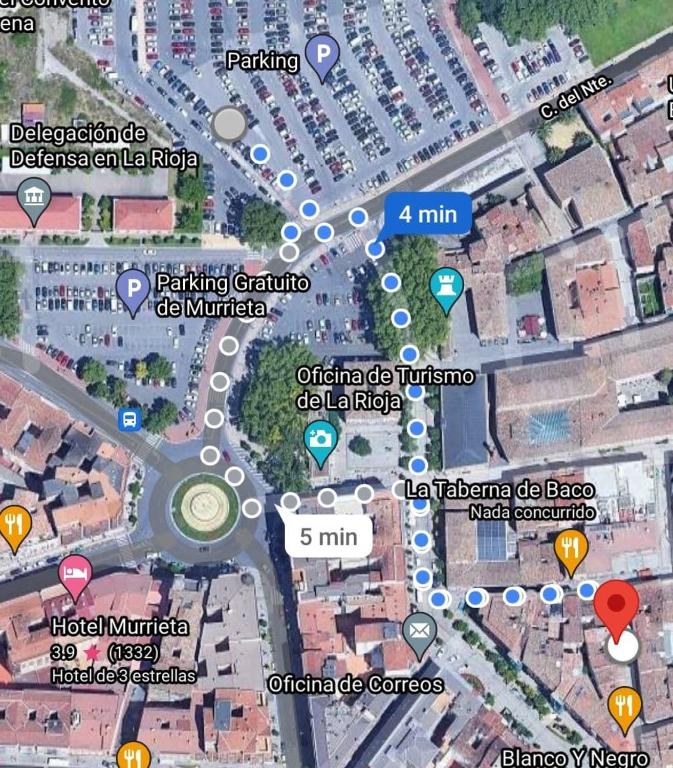Choose the alternative 5 min route
Screen dimensions: 673x768
328,537
